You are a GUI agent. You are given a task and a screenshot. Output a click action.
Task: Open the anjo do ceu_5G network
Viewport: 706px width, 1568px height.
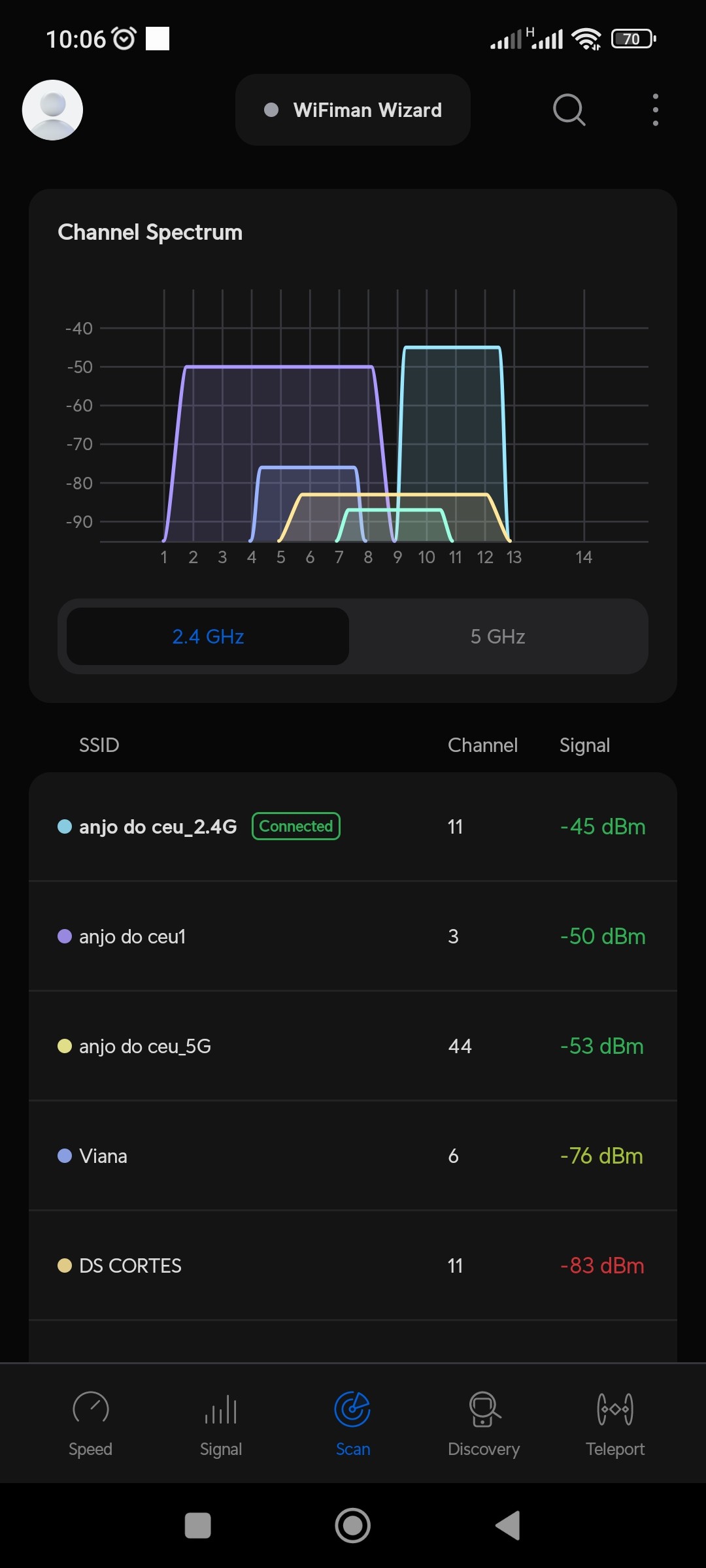353,1046
